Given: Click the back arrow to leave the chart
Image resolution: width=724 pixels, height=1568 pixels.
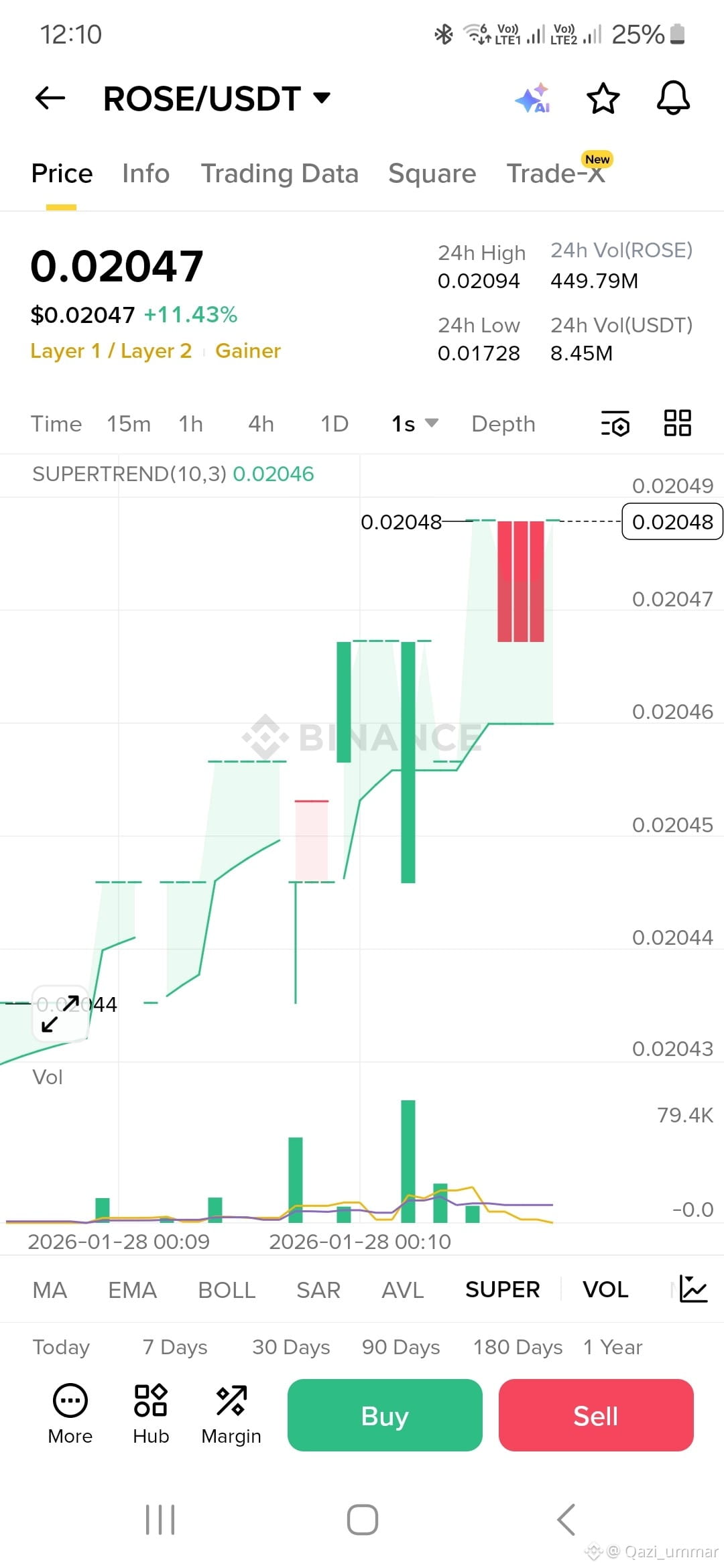Looking at the screenshot, I should coord(49,98).
